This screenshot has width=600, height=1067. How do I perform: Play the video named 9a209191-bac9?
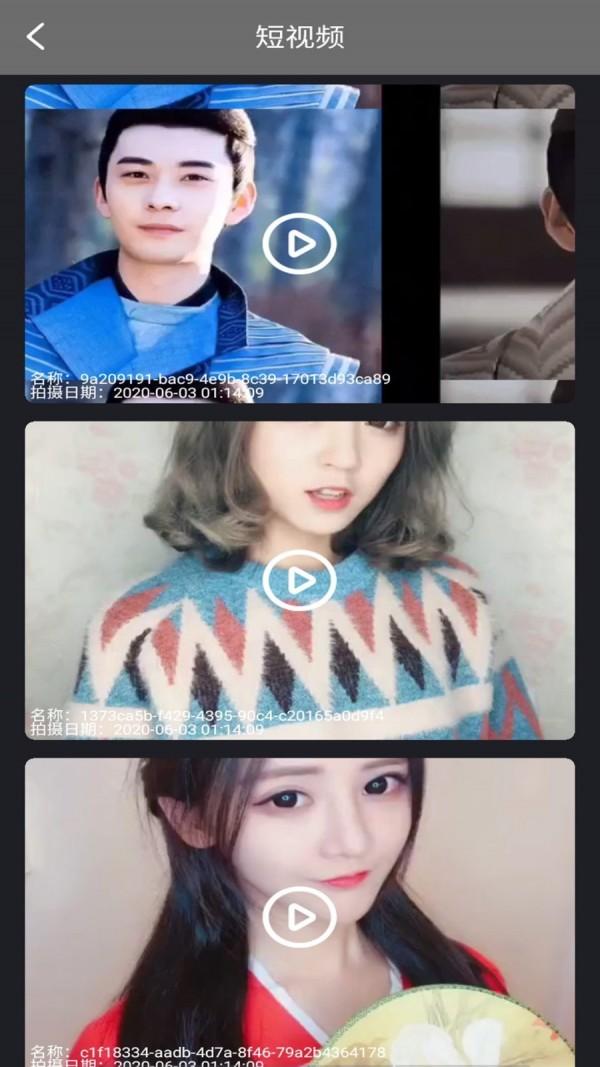(x=299, y=243)
